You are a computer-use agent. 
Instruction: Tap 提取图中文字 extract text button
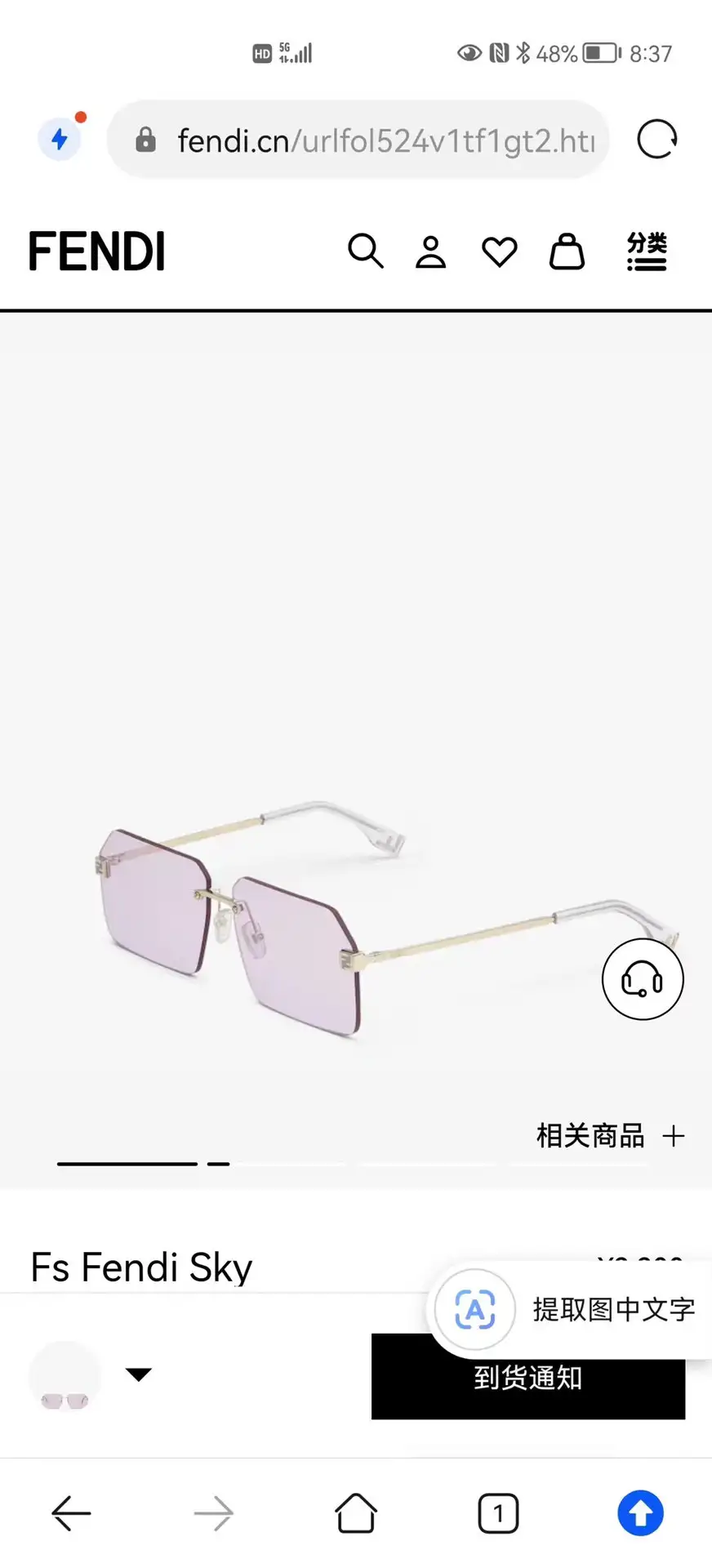[x=567, y=1310]
